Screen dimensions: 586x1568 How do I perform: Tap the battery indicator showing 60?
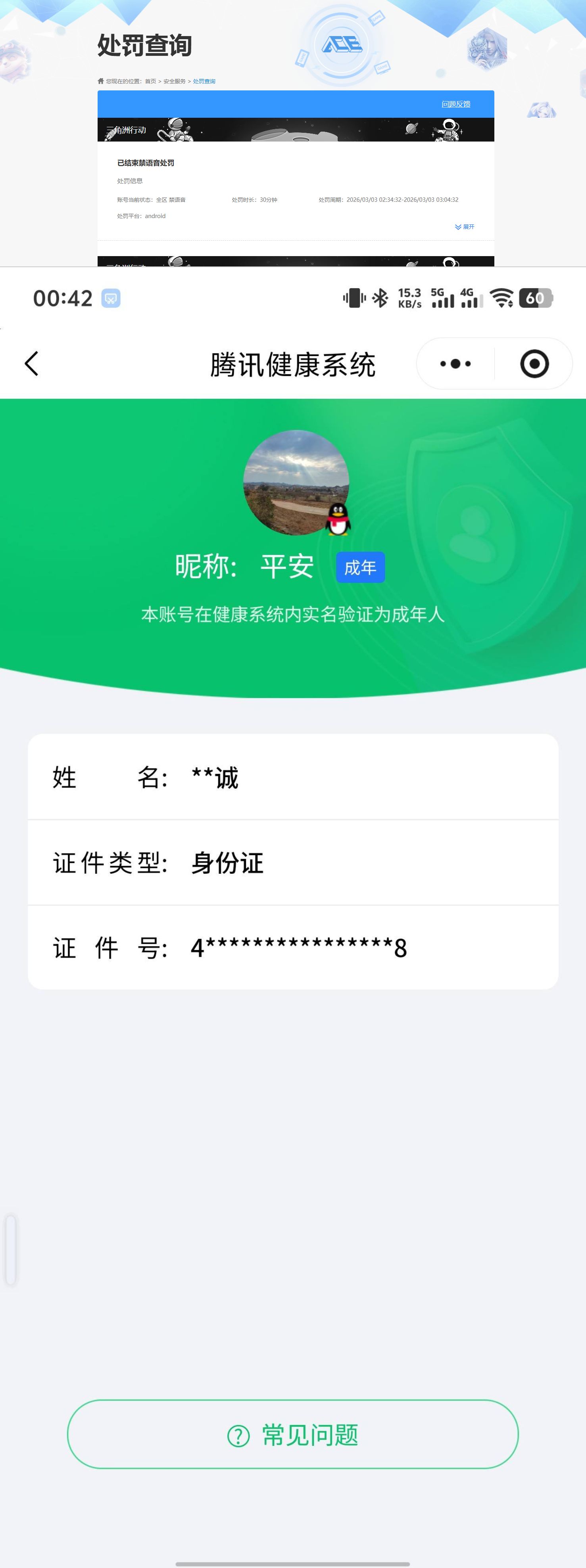coord(537,298)
